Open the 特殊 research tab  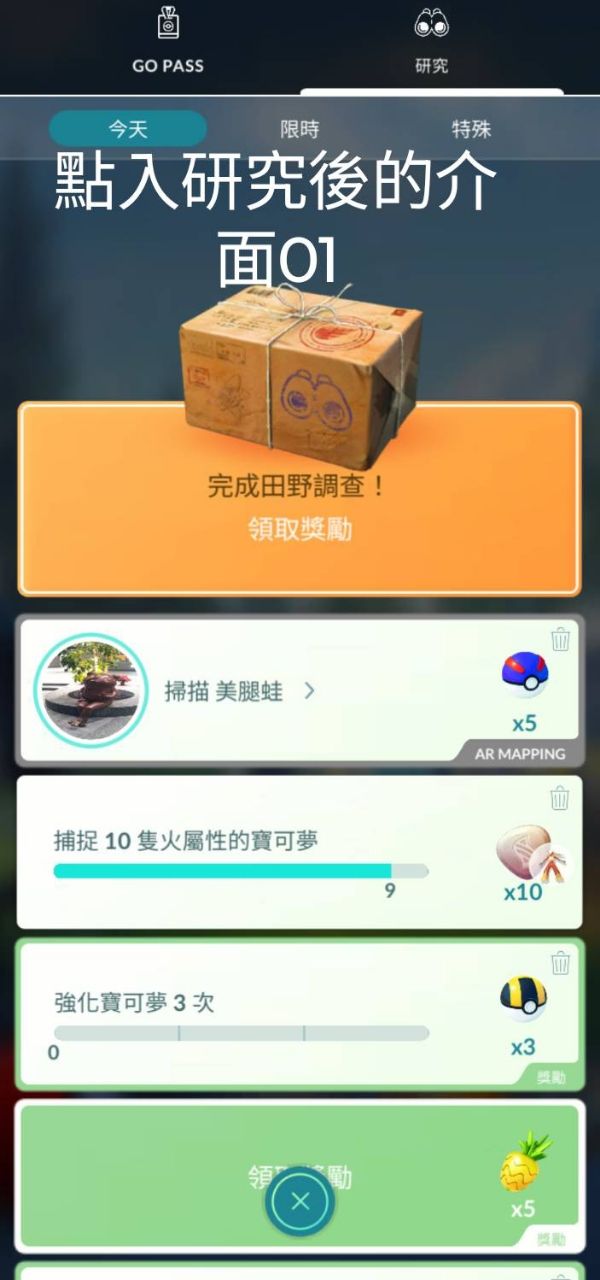click(471, 129)
